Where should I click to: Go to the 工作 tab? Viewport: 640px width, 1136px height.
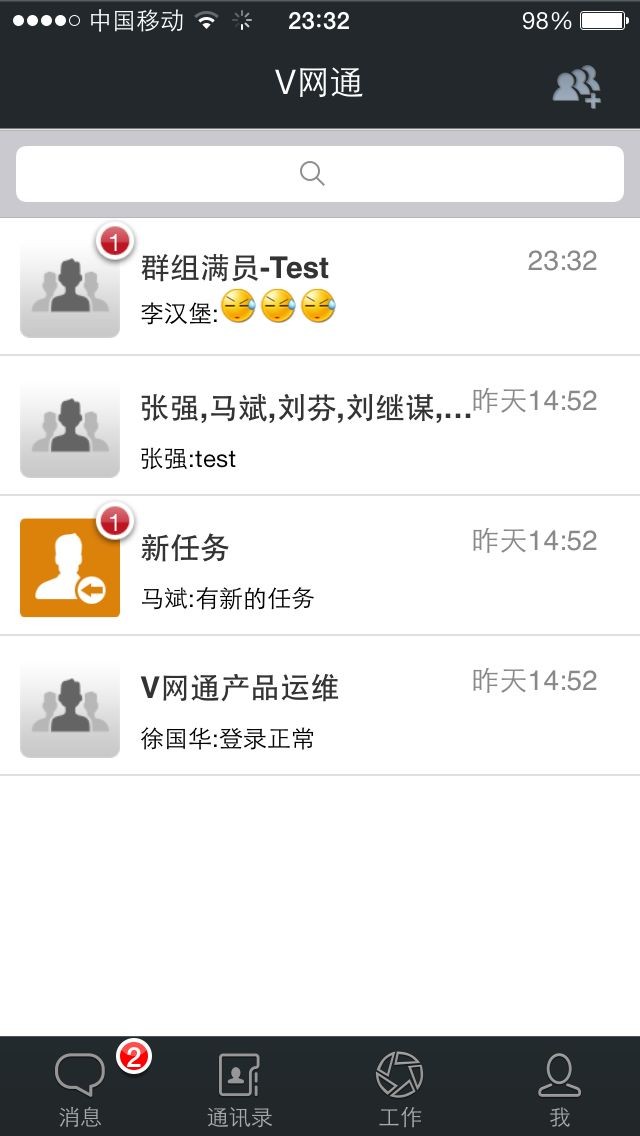[x=400, y=1088]
